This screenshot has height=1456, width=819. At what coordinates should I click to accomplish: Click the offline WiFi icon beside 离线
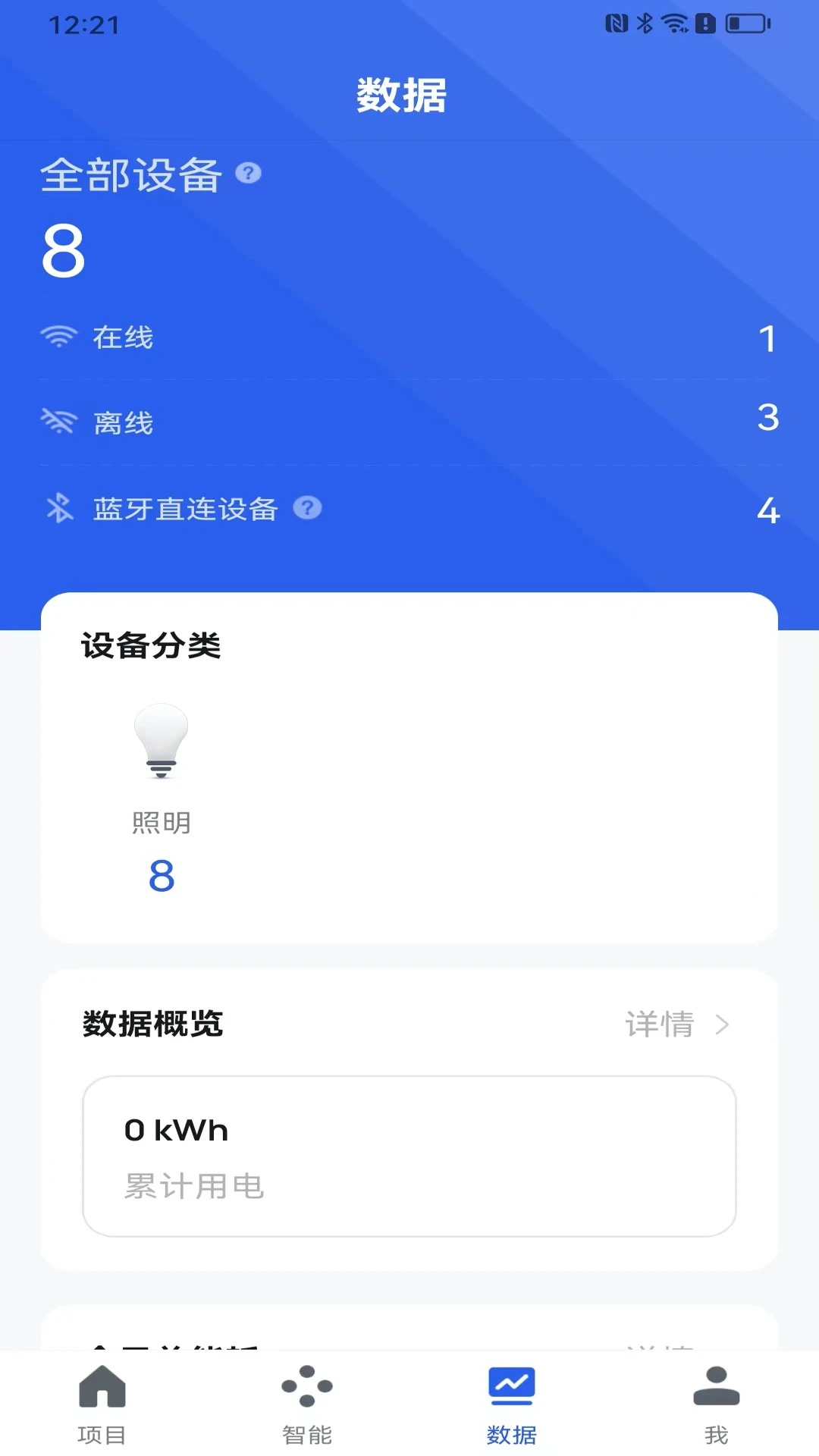click(x=59, y=422)
